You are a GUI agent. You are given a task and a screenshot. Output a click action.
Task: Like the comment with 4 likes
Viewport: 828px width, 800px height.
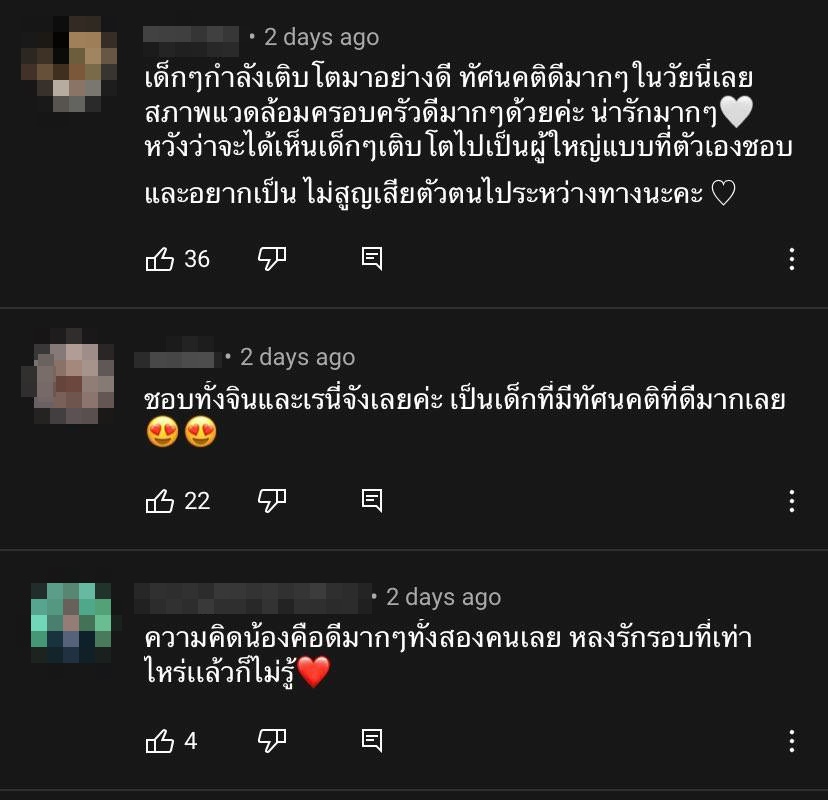160,741
